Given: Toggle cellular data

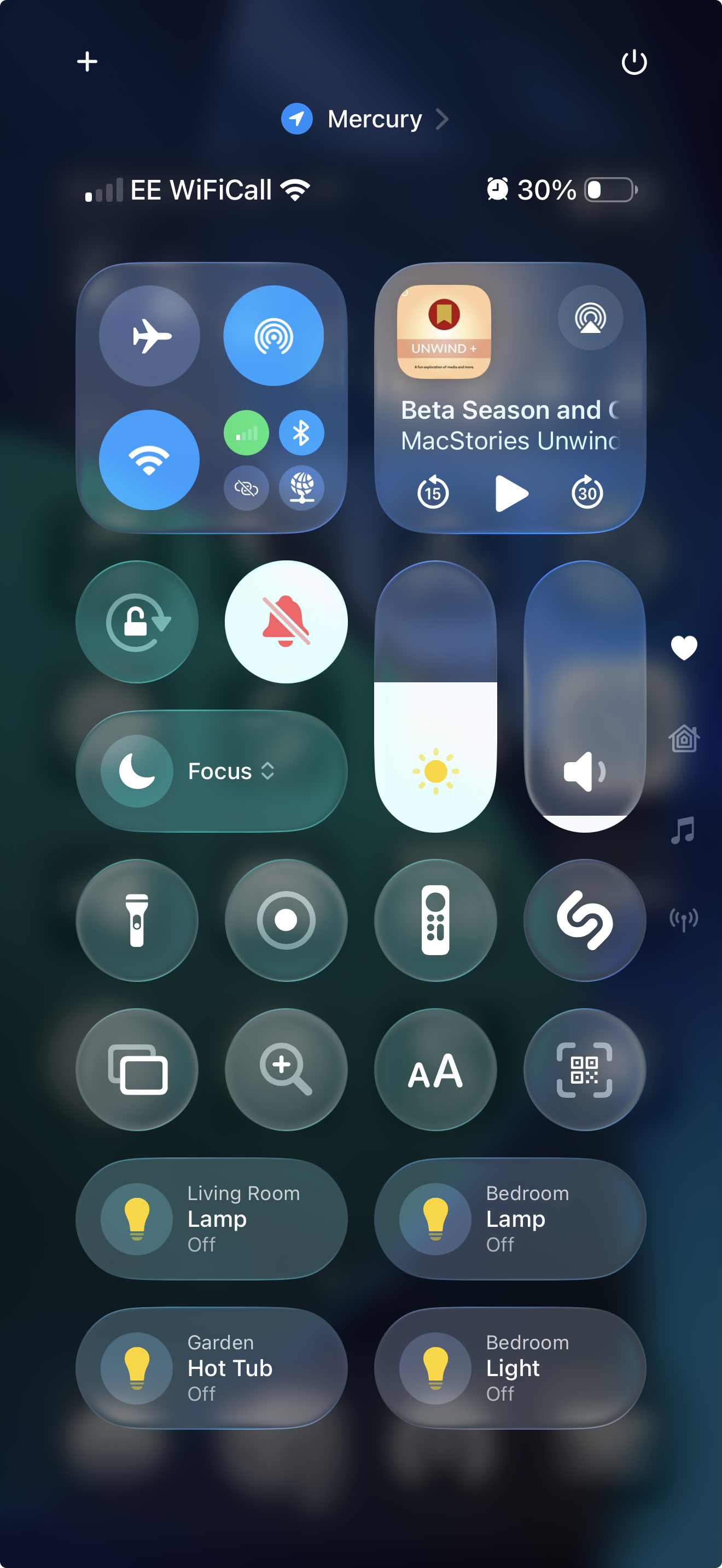Looking at the screenshot, I should pyautogui.click(x=247, y=434).
